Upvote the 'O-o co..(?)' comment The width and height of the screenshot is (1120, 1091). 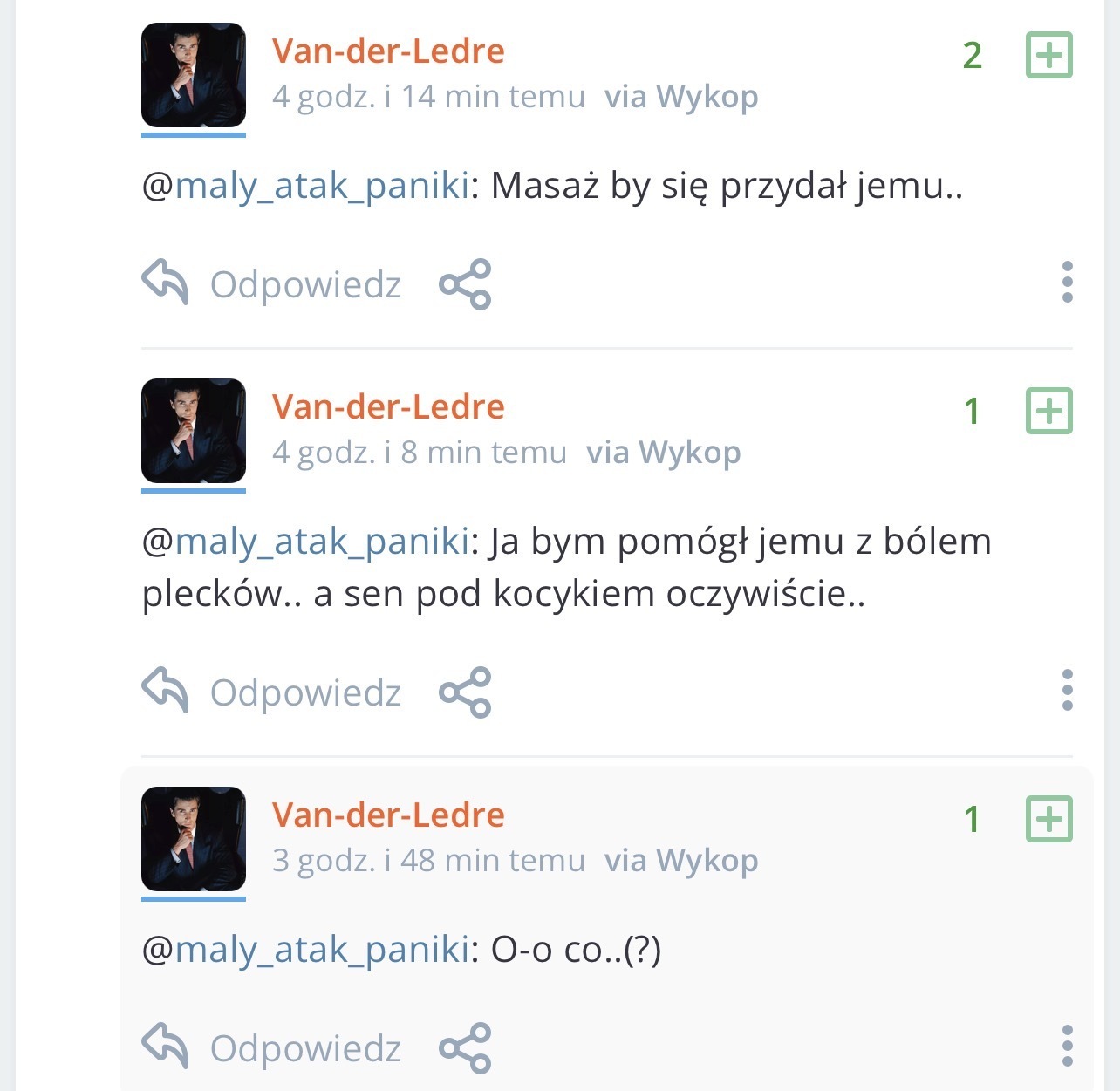click(x=1048, y=819)
